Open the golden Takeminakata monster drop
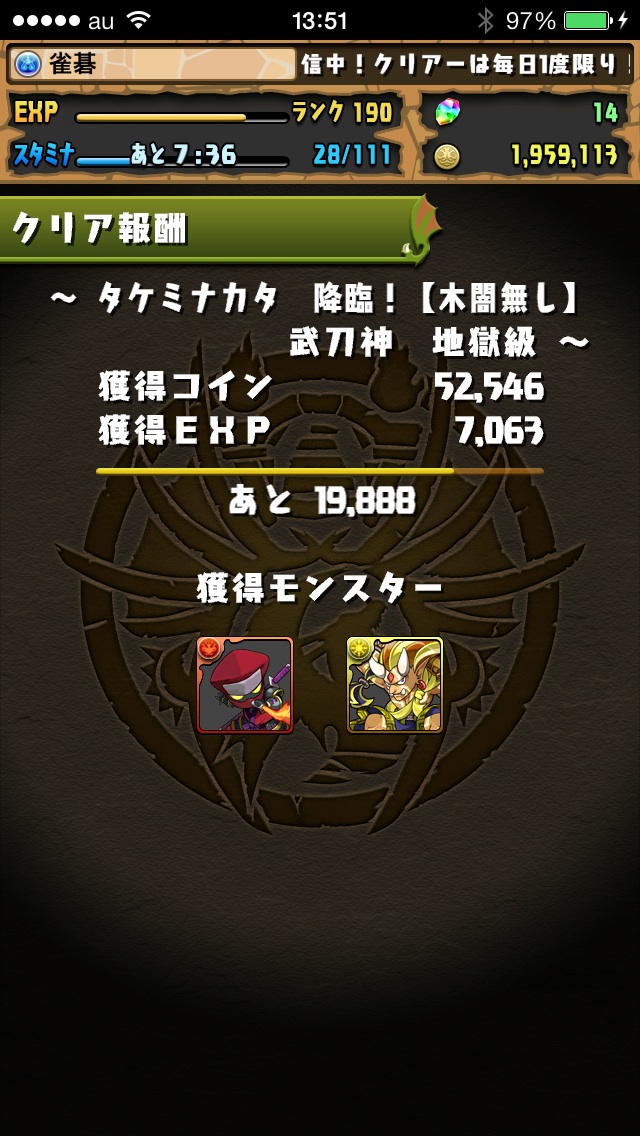The image size is (640, 1136). point(395,685)
